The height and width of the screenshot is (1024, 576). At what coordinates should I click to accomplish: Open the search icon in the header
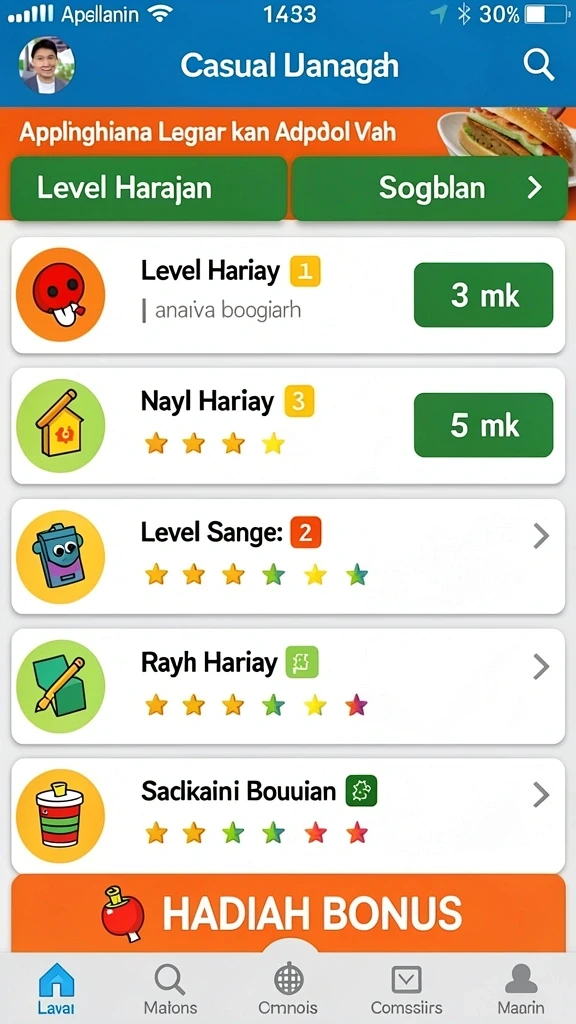click(539, 65)
